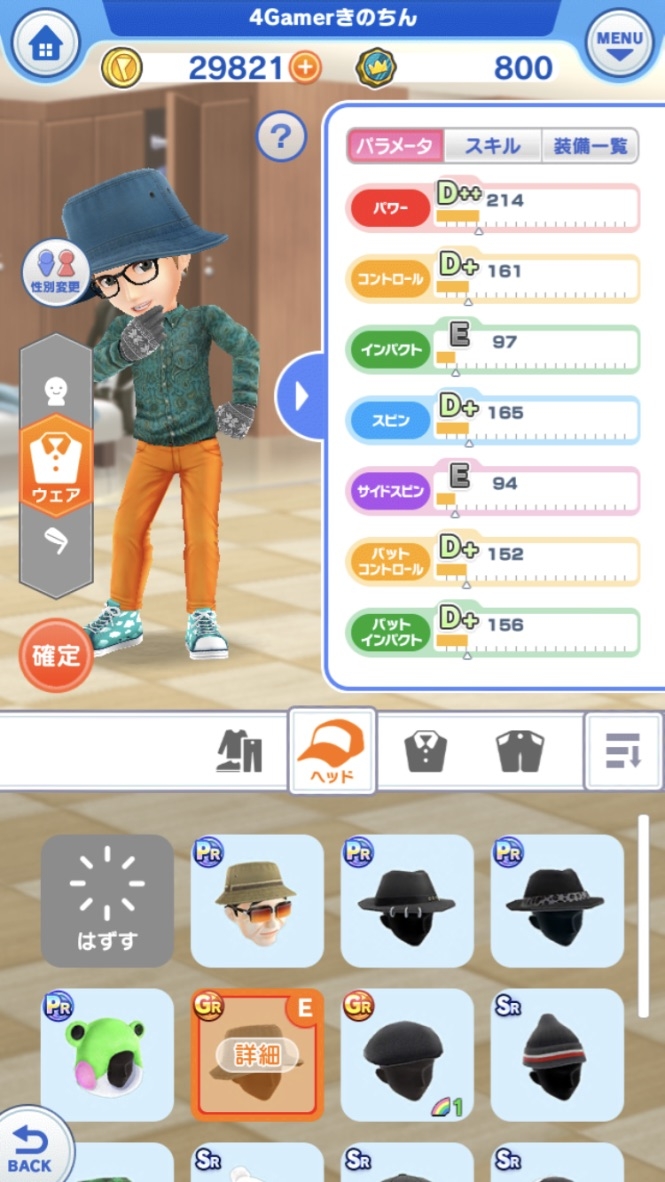Open the sort order options
Screen dimensions: 665x1182
(x=622, y=751)
